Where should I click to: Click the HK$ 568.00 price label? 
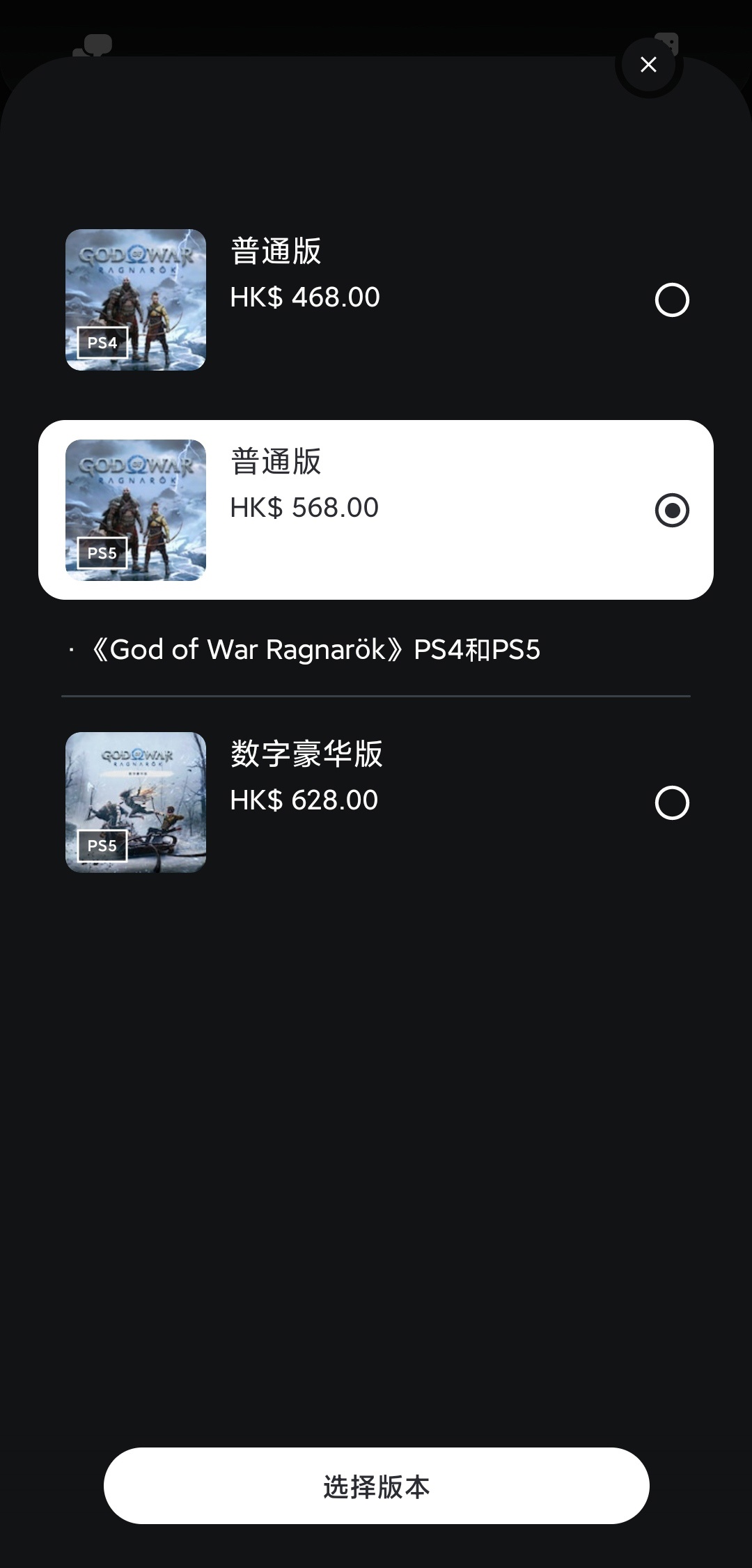click(304, 507)
